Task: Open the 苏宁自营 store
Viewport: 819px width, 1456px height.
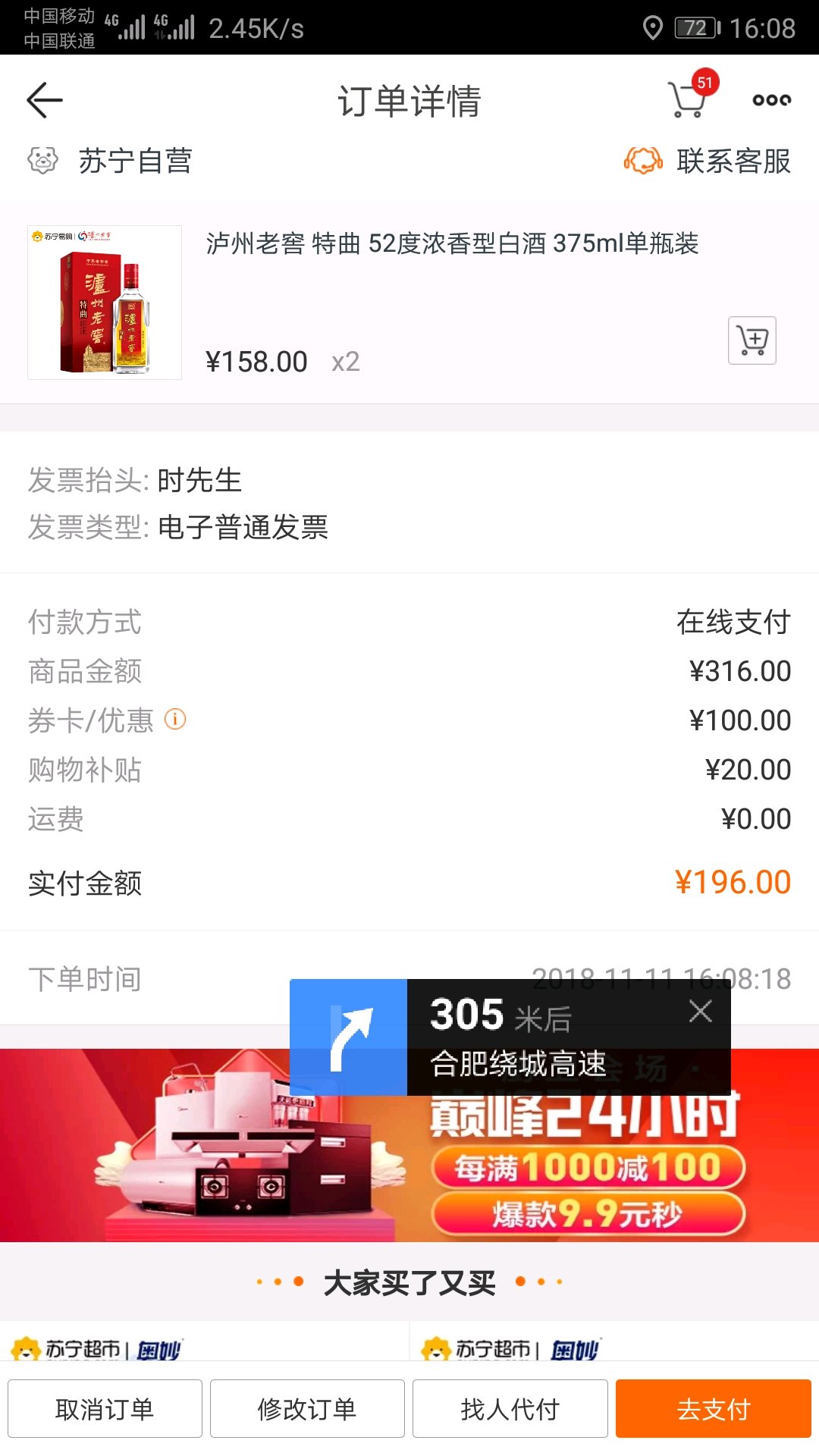Action: click(x=111, y=161)
